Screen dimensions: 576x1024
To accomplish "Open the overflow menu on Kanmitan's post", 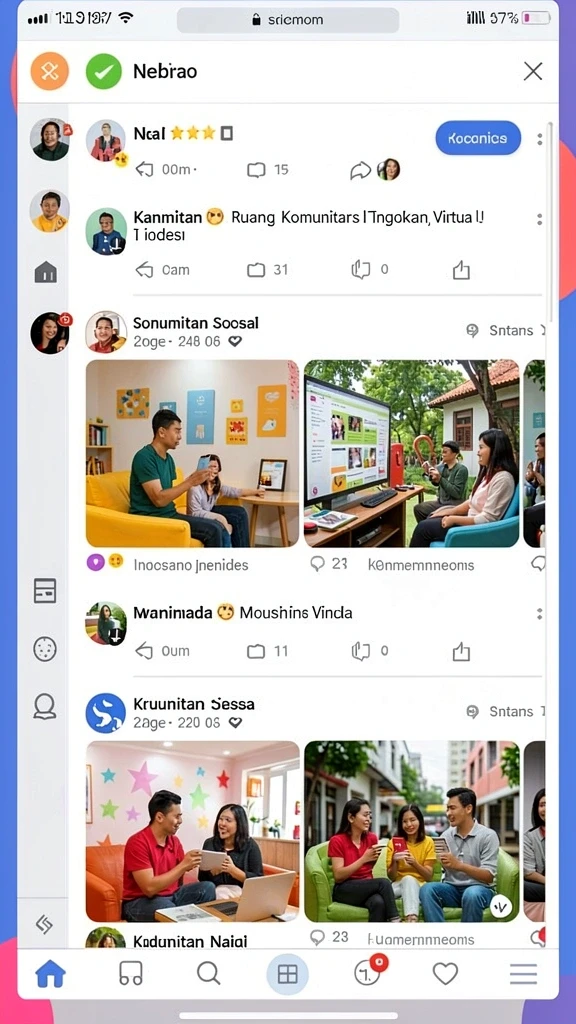I will [x=539, y=219].
